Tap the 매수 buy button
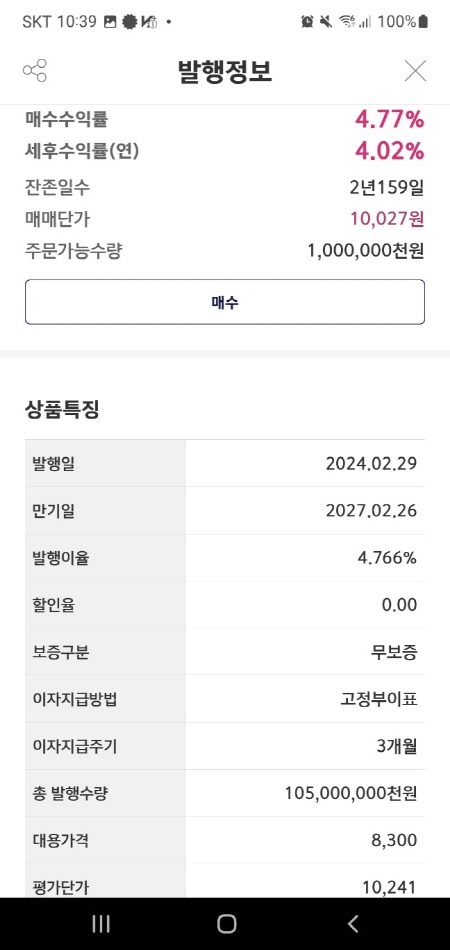450x950 pixels. coord(225,302)
